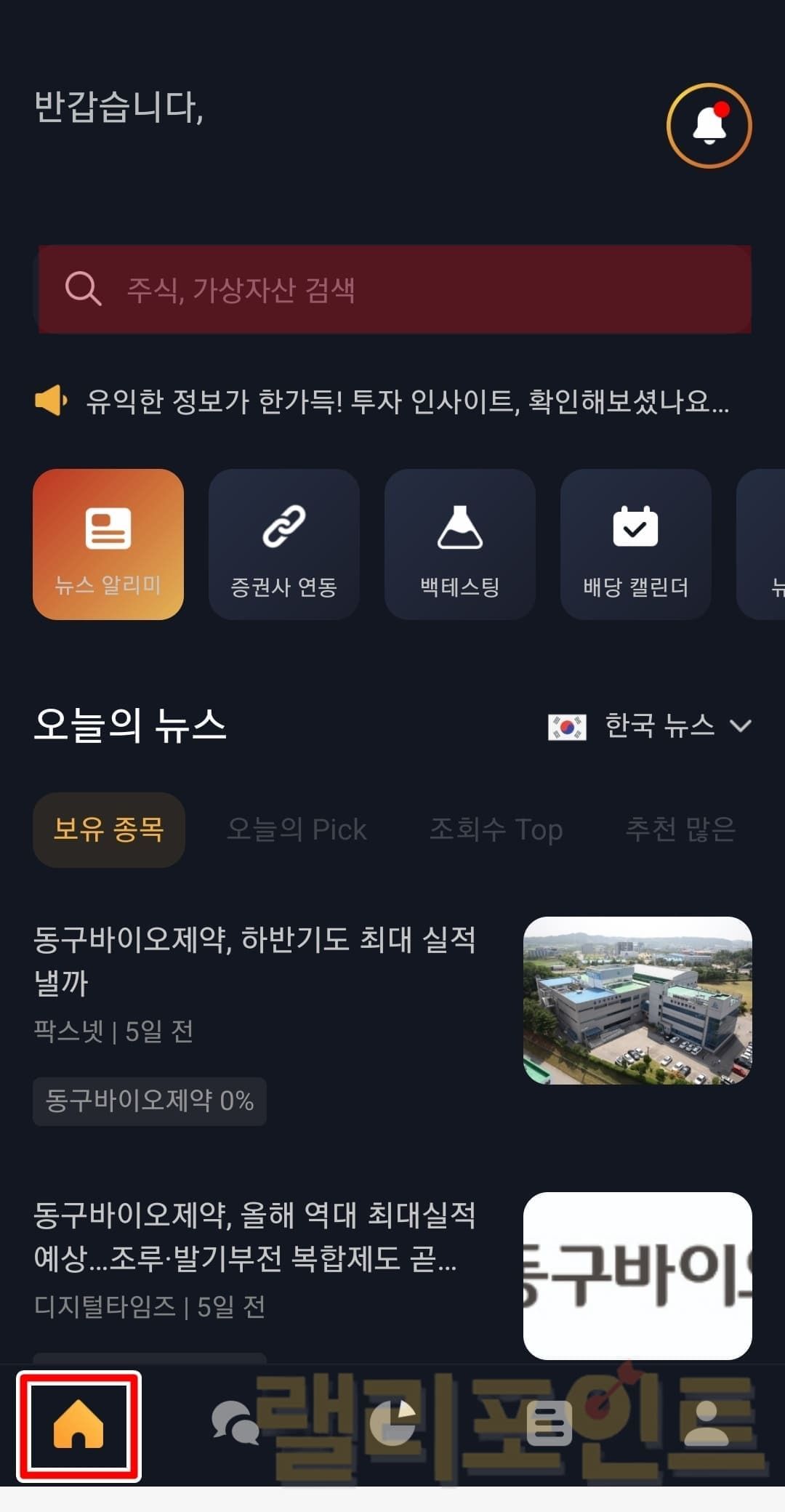
Task: Switch to the 조회수 Top tab
Action: tap(496, 829)
